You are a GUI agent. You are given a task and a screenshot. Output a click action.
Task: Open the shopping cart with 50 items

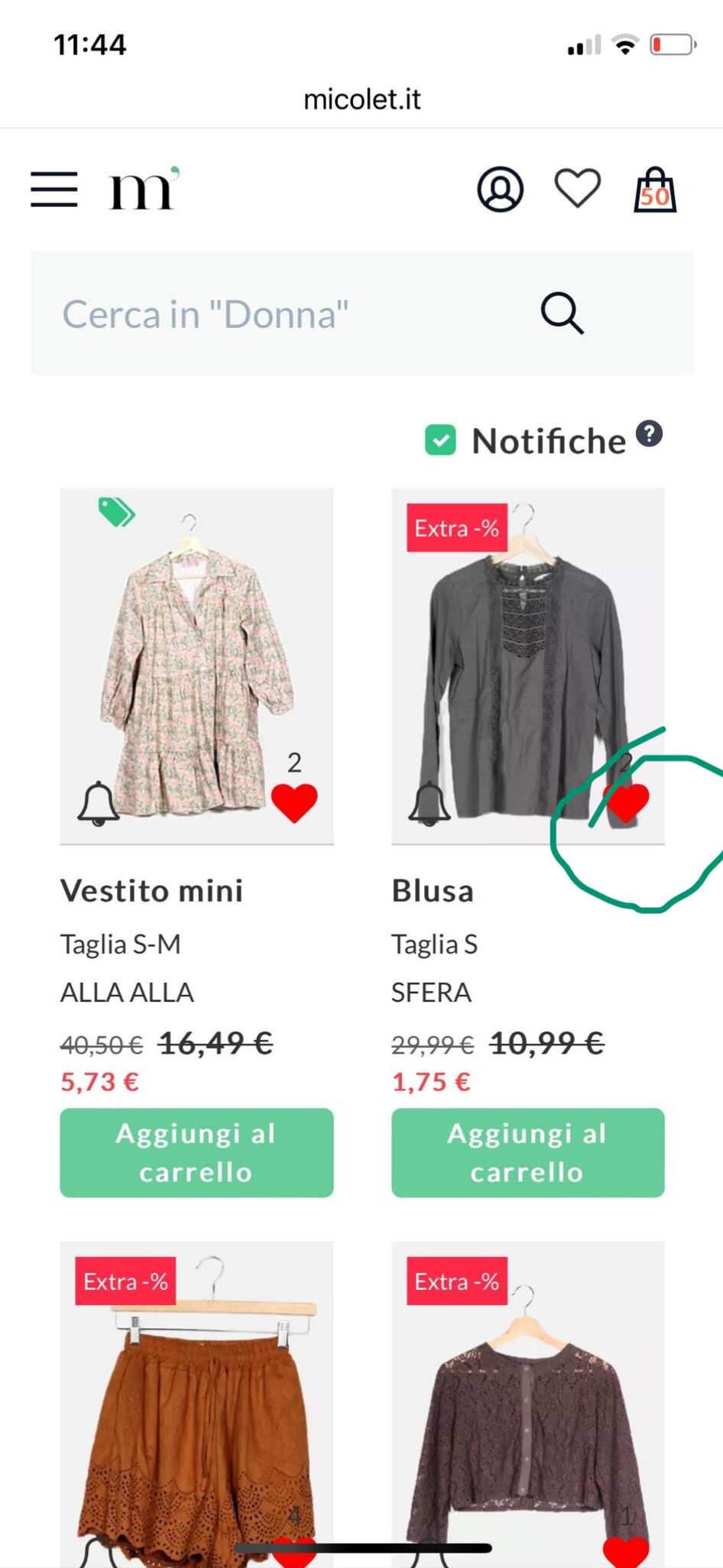tap(655, 190)
